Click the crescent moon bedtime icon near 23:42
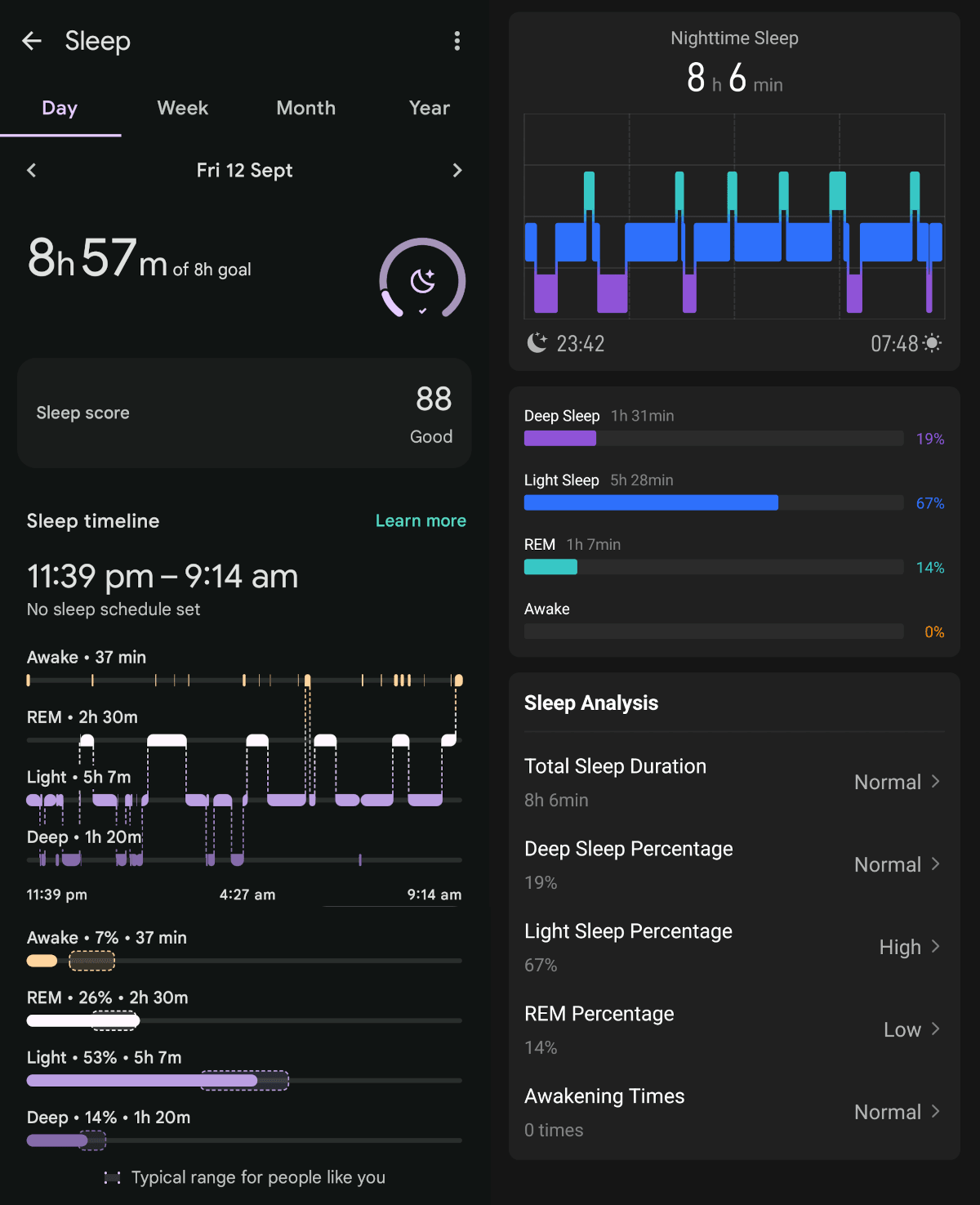The image size is (980, 1205). click(x=537, y=343)
